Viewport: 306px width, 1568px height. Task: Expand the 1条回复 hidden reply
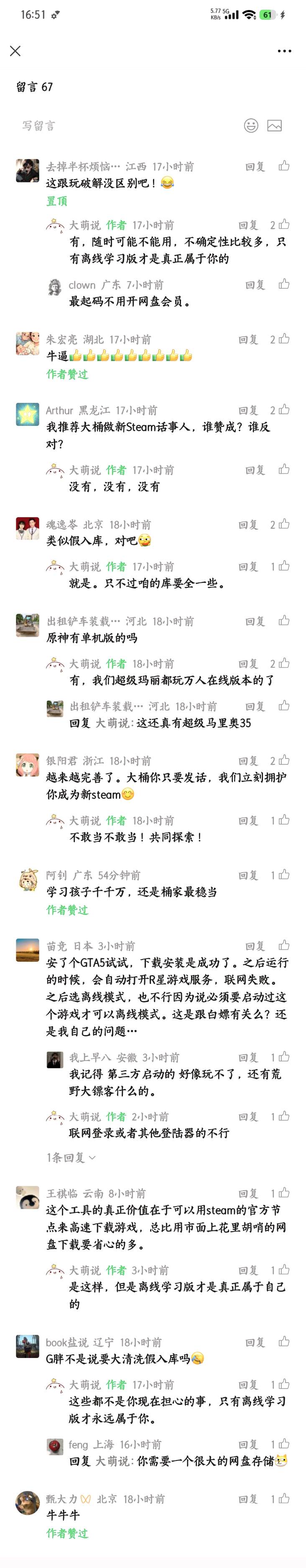click(x=71, y=1157)
